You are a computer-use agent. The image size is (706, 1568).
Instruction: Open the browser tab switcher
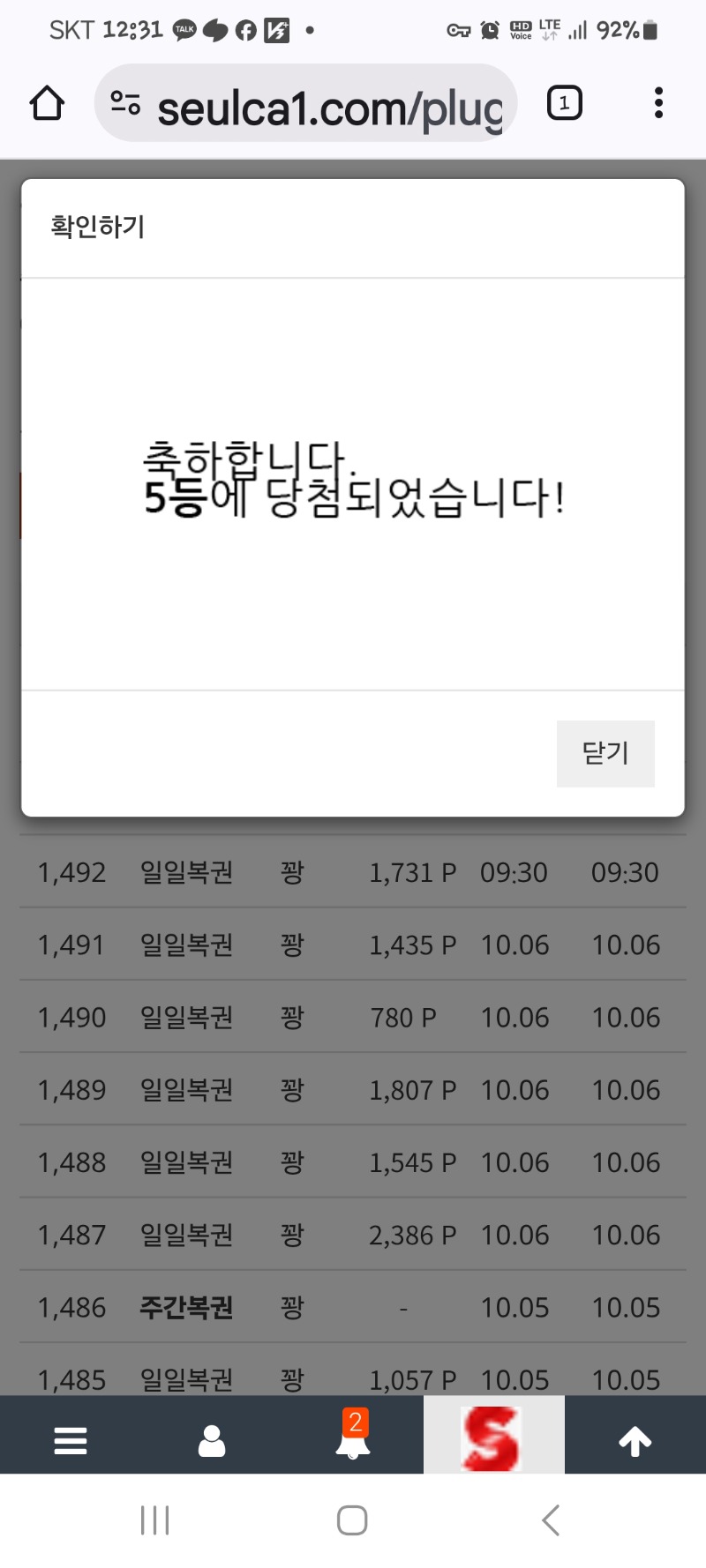pos(564,104)
